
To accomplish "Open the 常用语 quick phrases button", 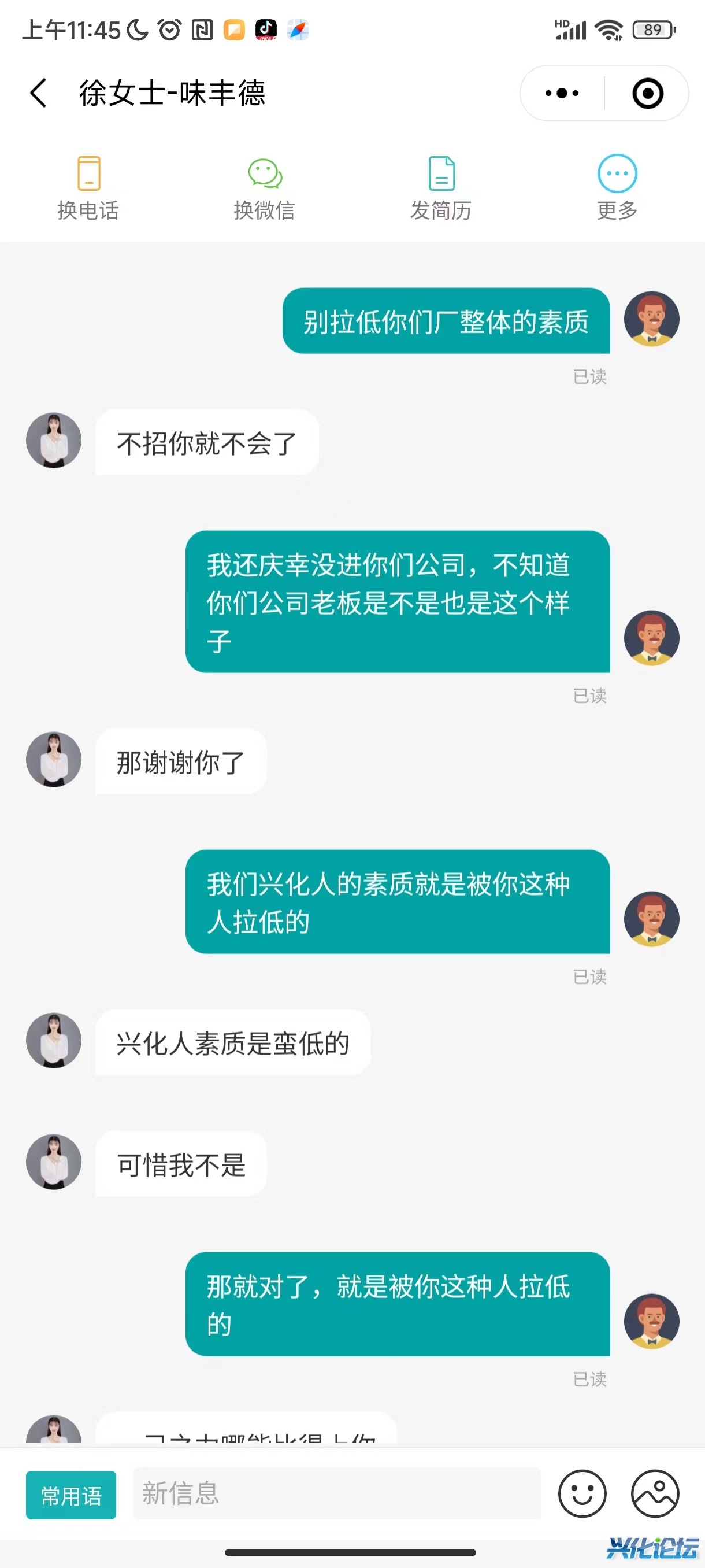I will click(70, 1495).
